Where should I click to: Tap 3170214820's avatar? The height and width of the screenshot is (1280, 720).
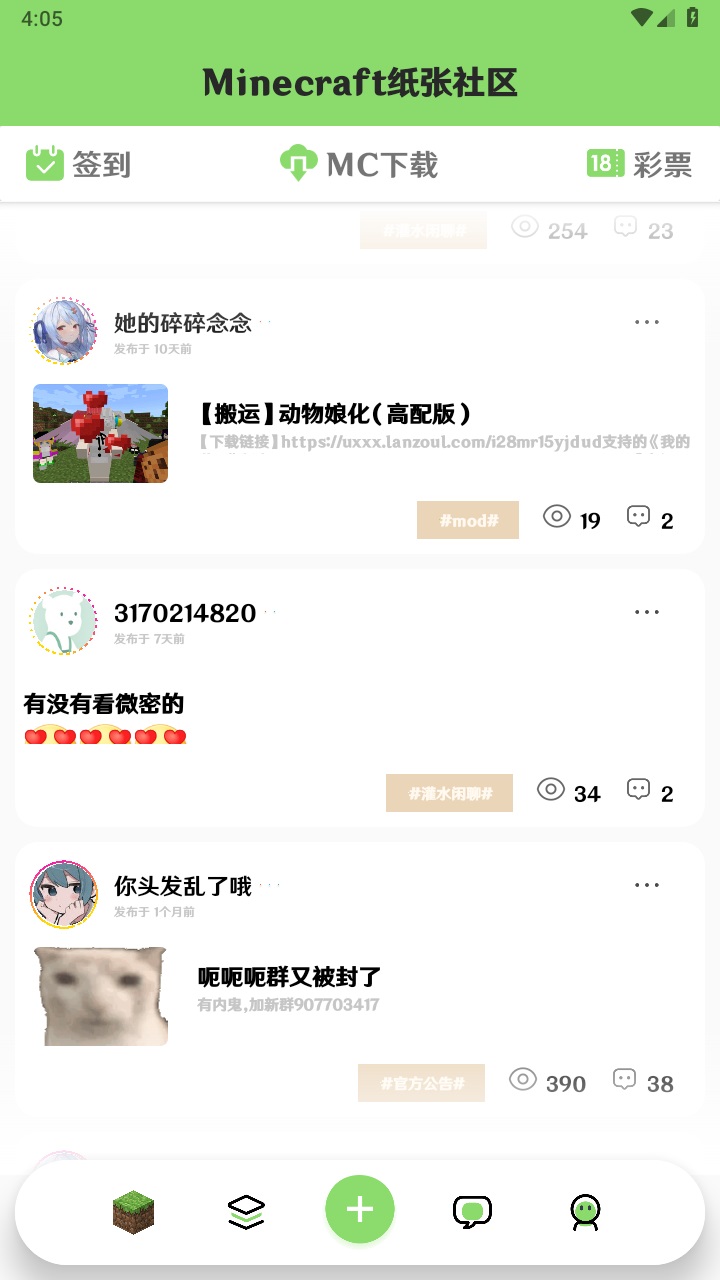coord(62,620)
